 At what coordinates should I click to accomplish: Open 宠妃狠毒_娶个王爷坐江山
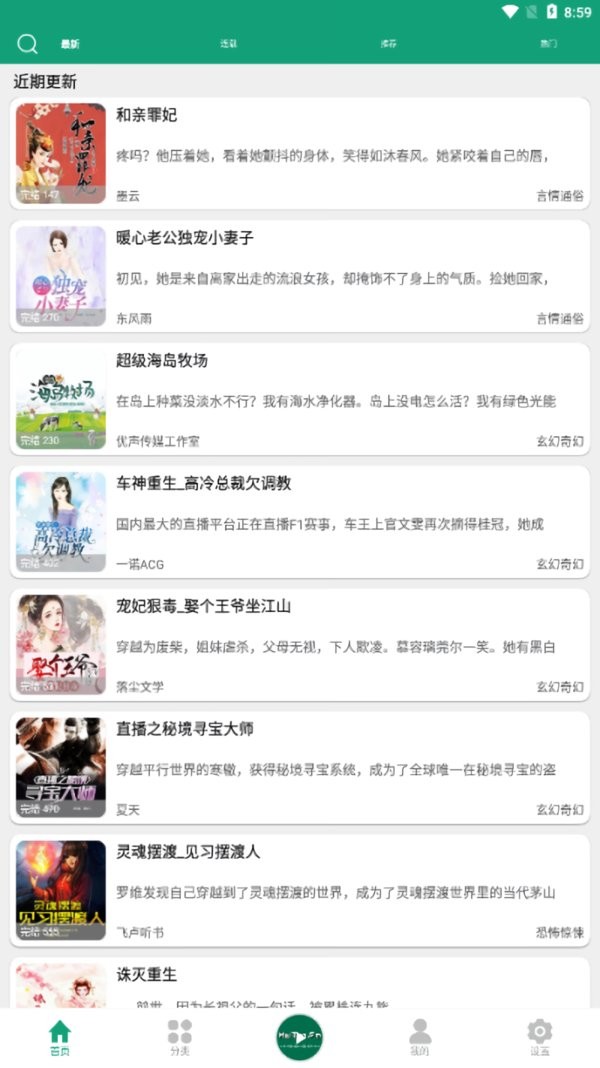(x=300, y=645)
